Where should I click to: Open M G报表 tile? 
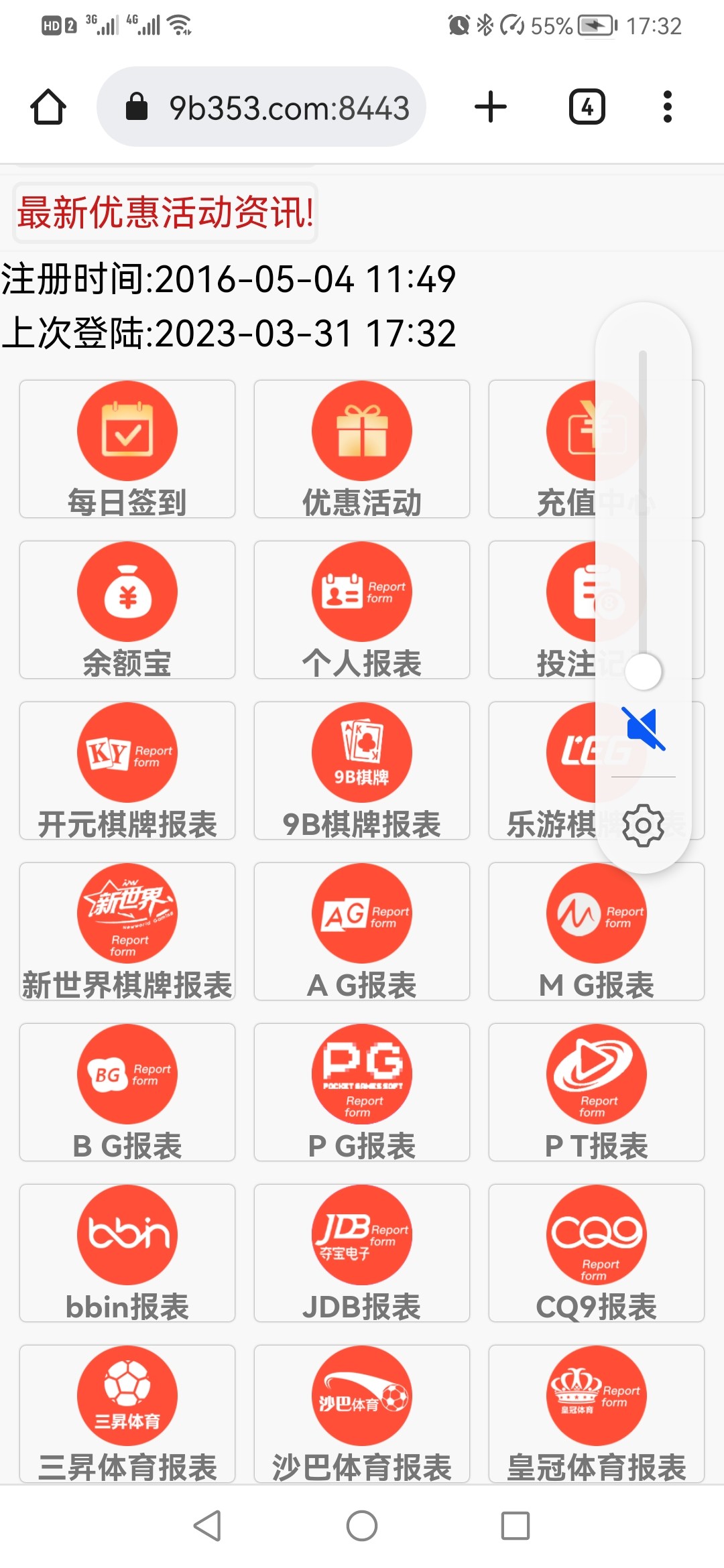coord(597,931)
